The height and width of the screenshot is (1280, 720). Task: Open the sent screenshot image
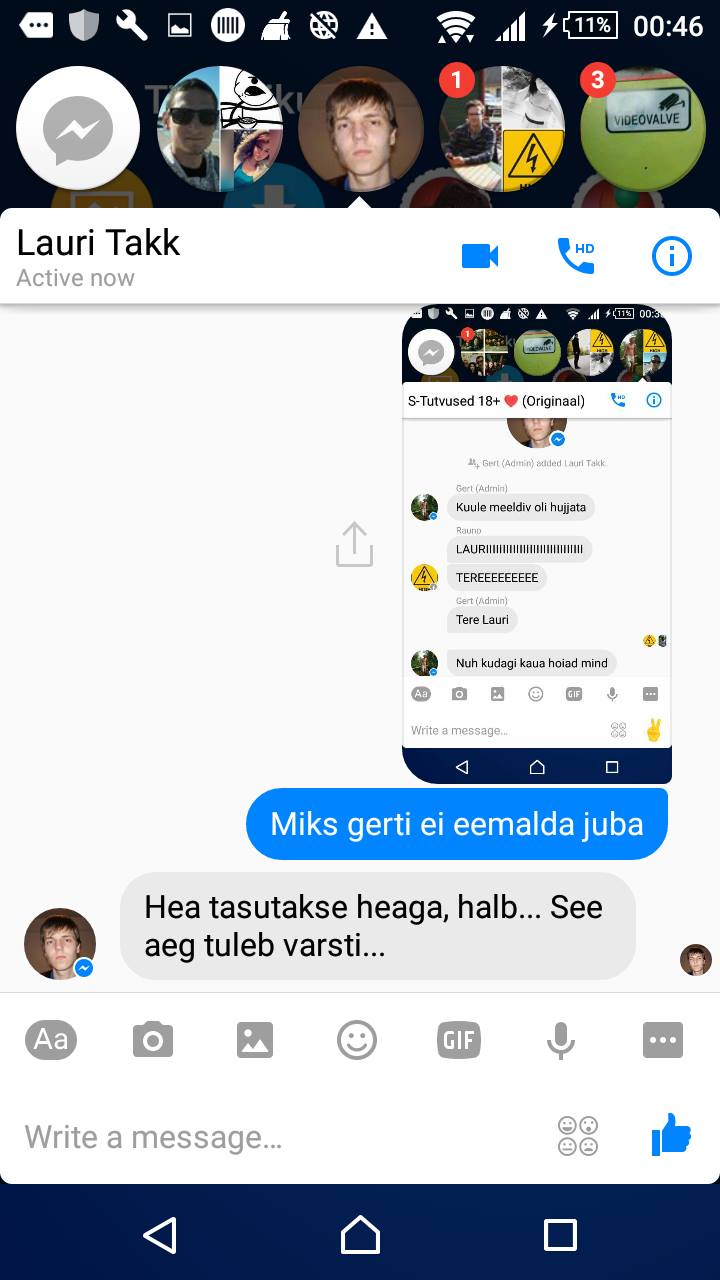tap(537, 544)
